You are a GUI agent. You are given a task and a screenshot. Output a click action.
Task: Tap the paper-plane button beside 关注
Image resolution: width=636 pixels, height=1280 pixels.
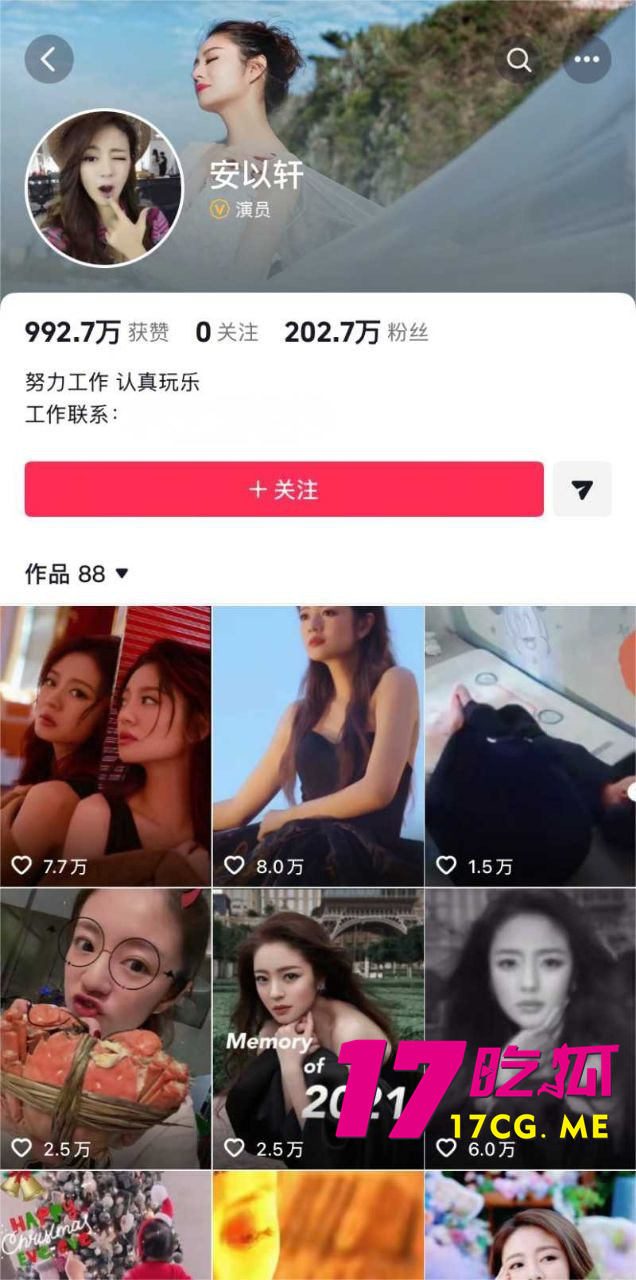pyautogui.click(x=582, y=489)
